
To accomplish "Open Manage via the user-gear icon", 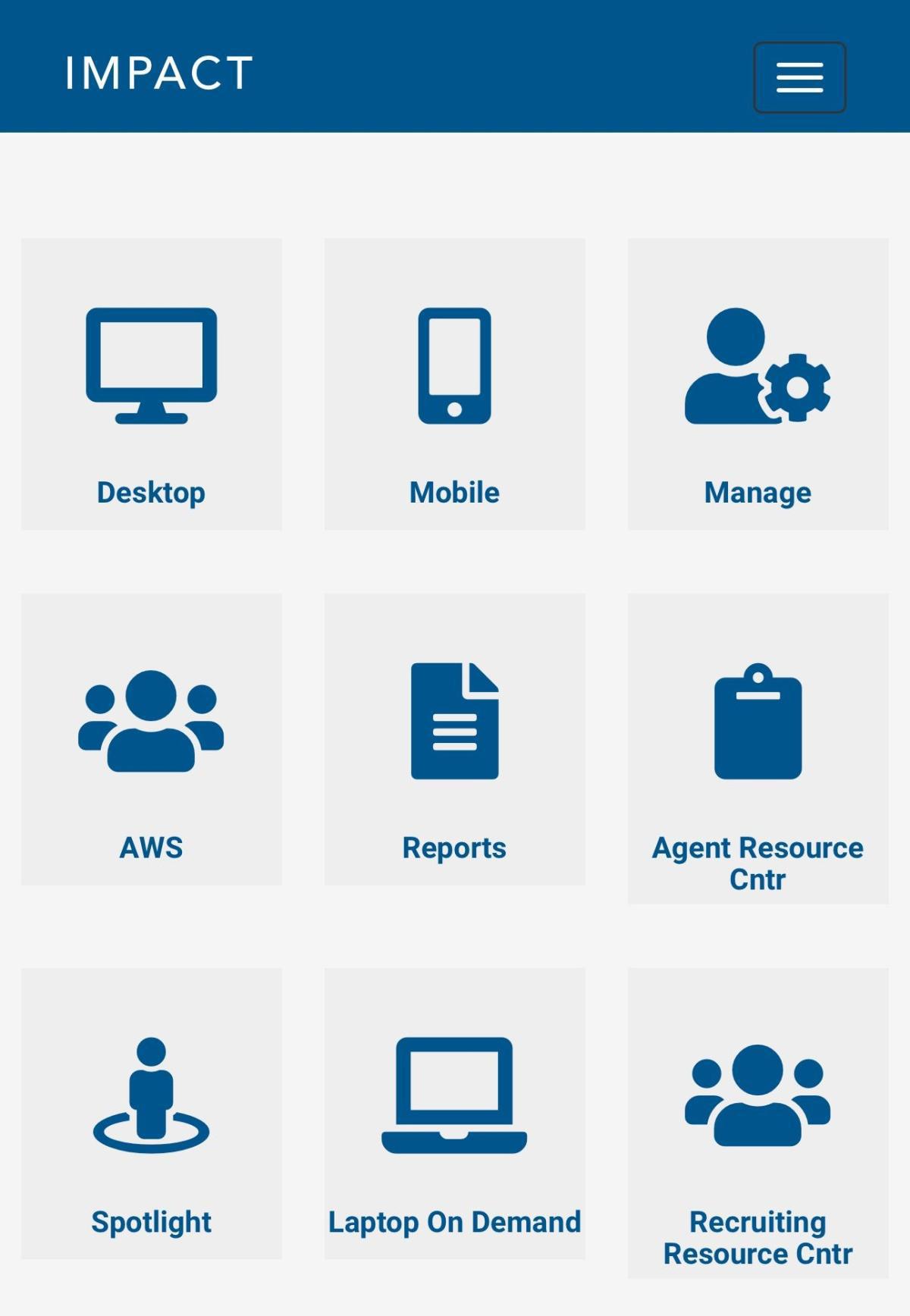I will (x=757, y=368).
